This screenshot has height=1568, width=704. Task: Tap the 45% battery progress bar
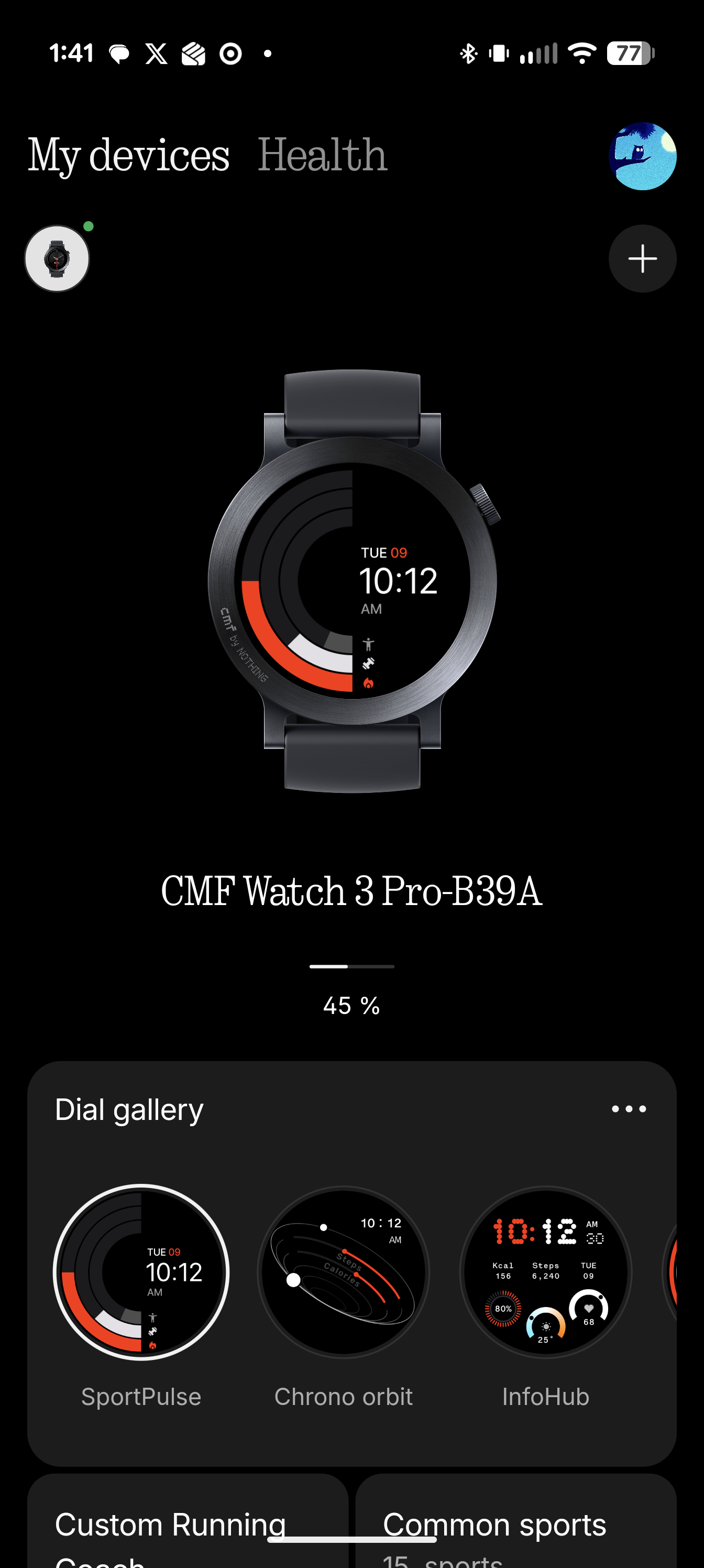click(351, 966)
